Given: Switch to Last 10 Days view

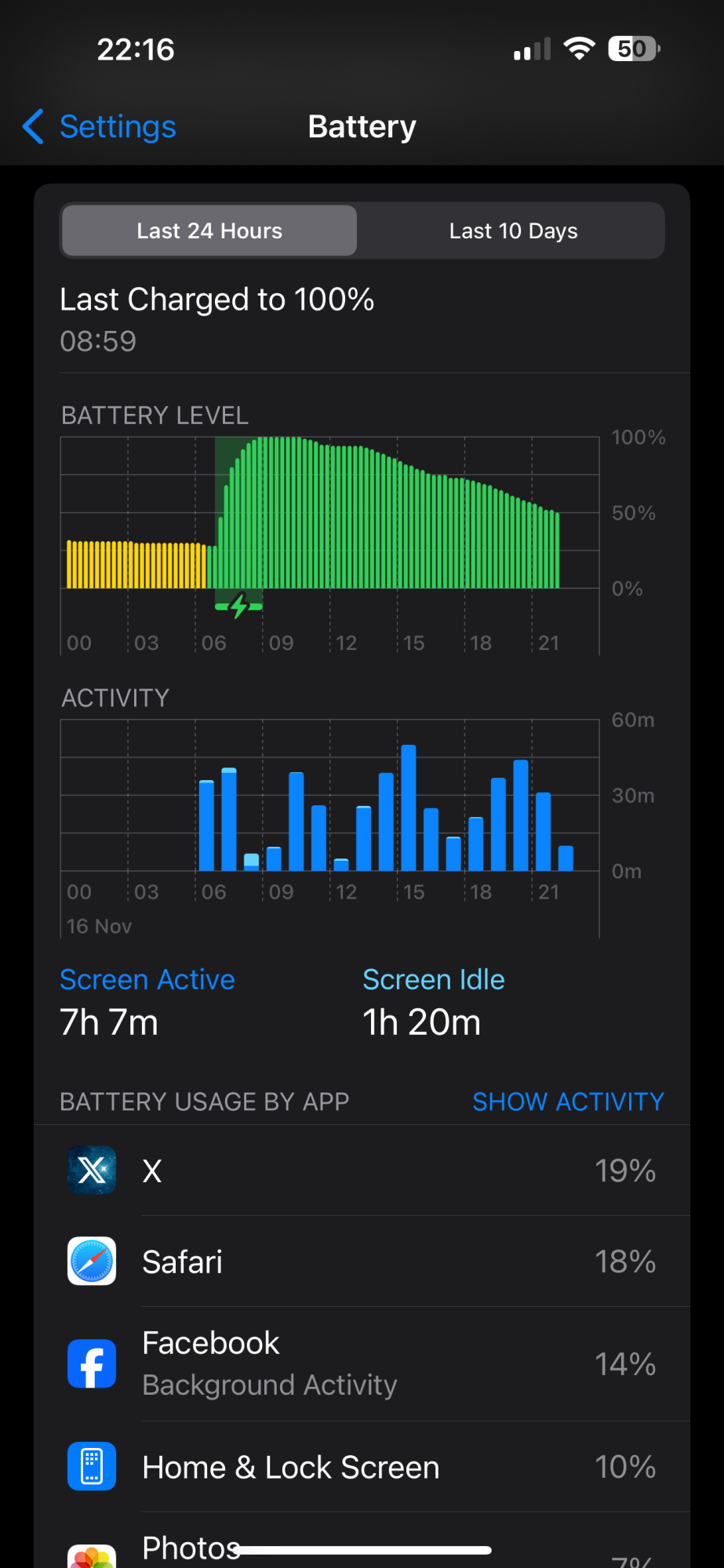Looking at the screenshot, I should tap(513, 231).
